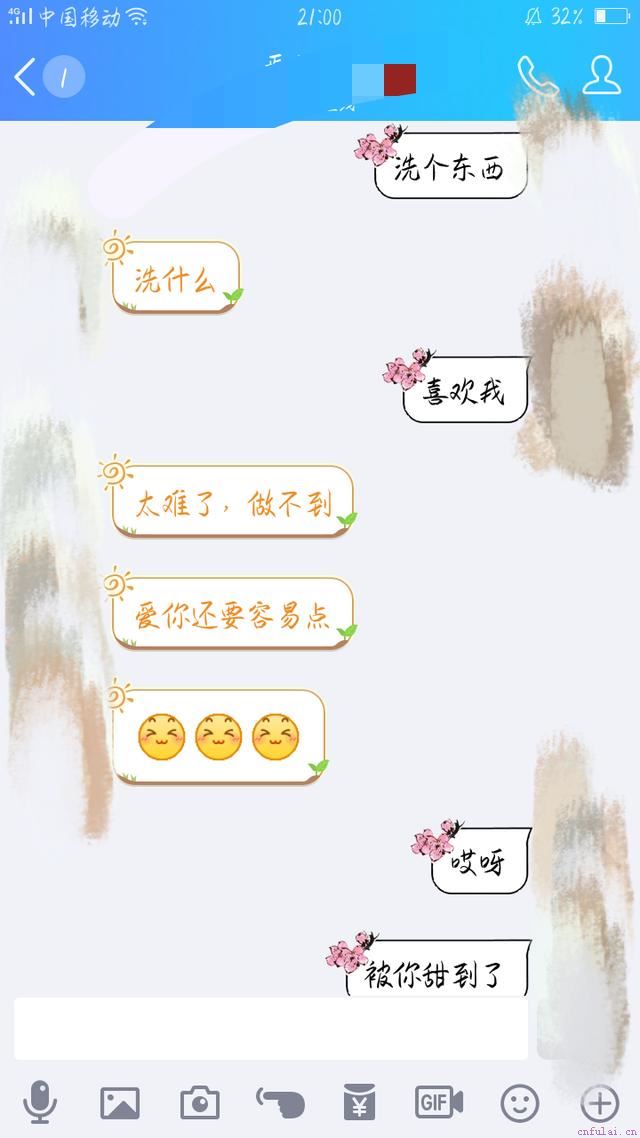Open the GIF video option

(x=439, y=1103)
